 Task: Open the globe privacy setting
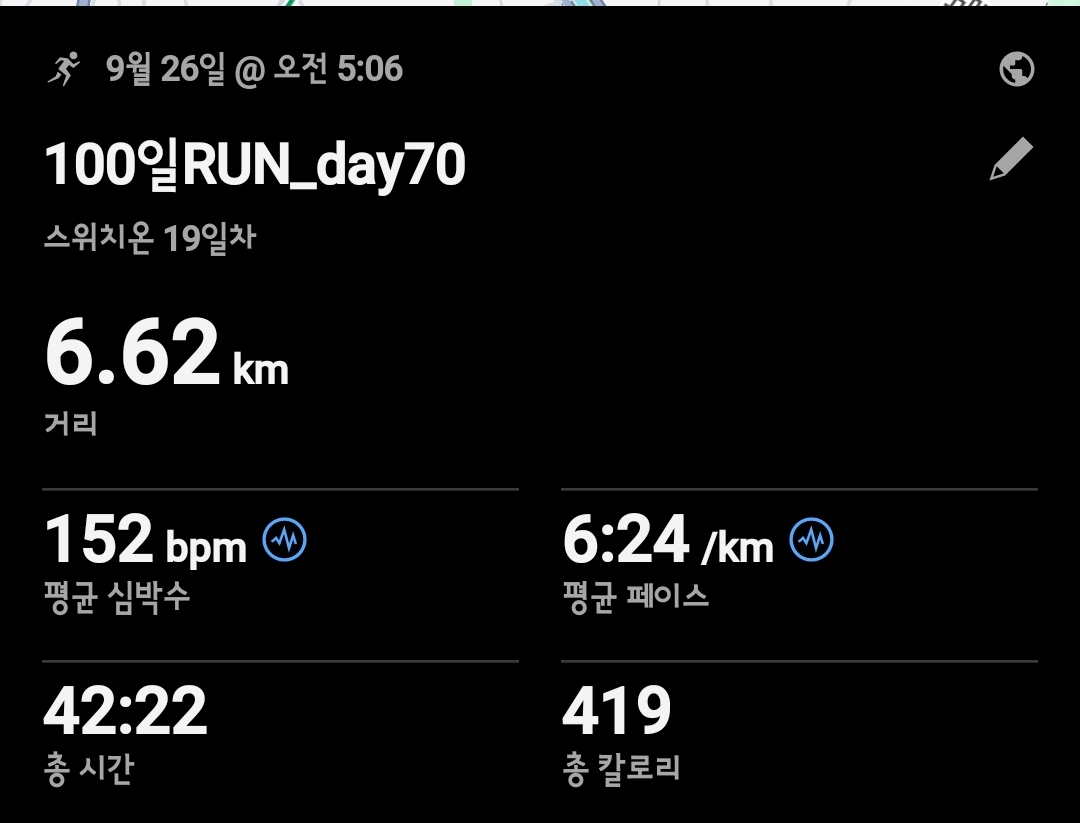(x=1016, y=70)
